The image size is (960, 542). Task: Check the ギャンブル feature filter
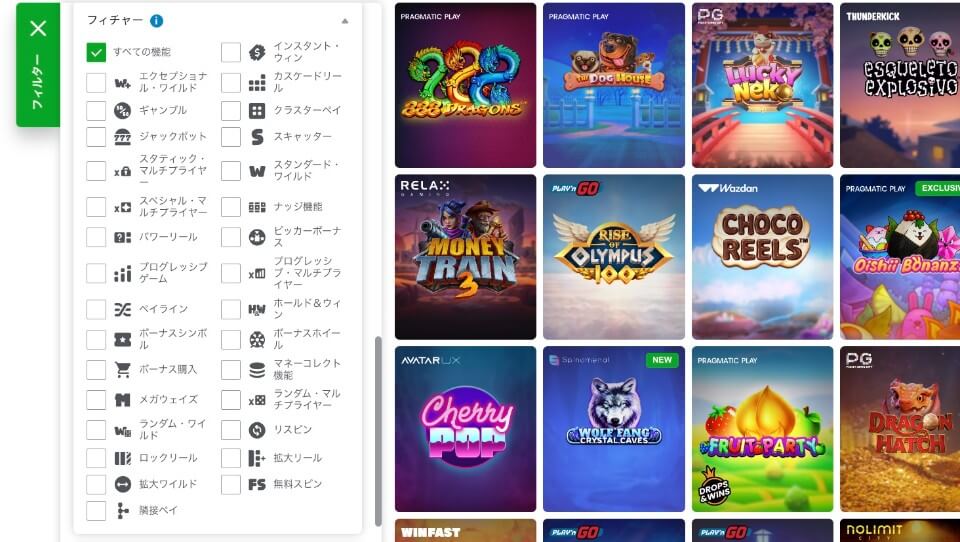[x=96, y=110]
